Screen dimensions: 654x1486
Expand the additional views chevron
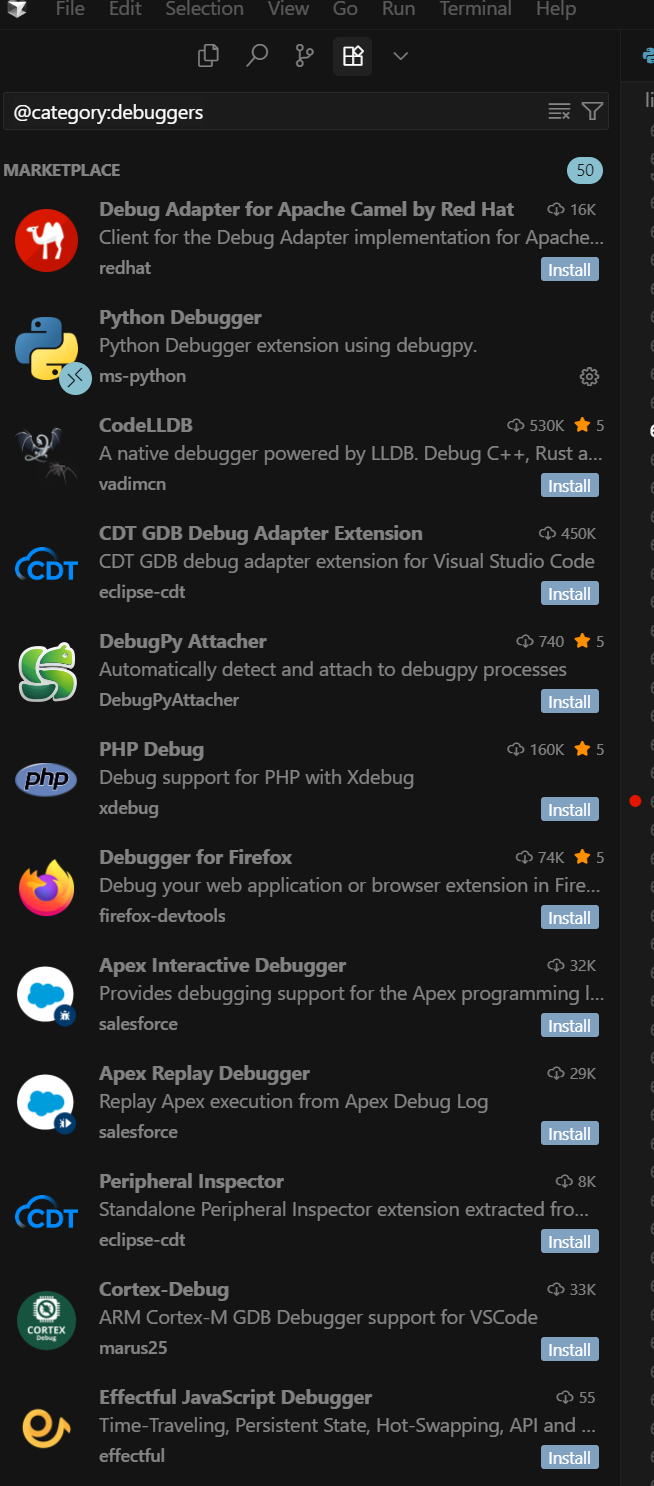pyautogui.click(x=401, y=56)
